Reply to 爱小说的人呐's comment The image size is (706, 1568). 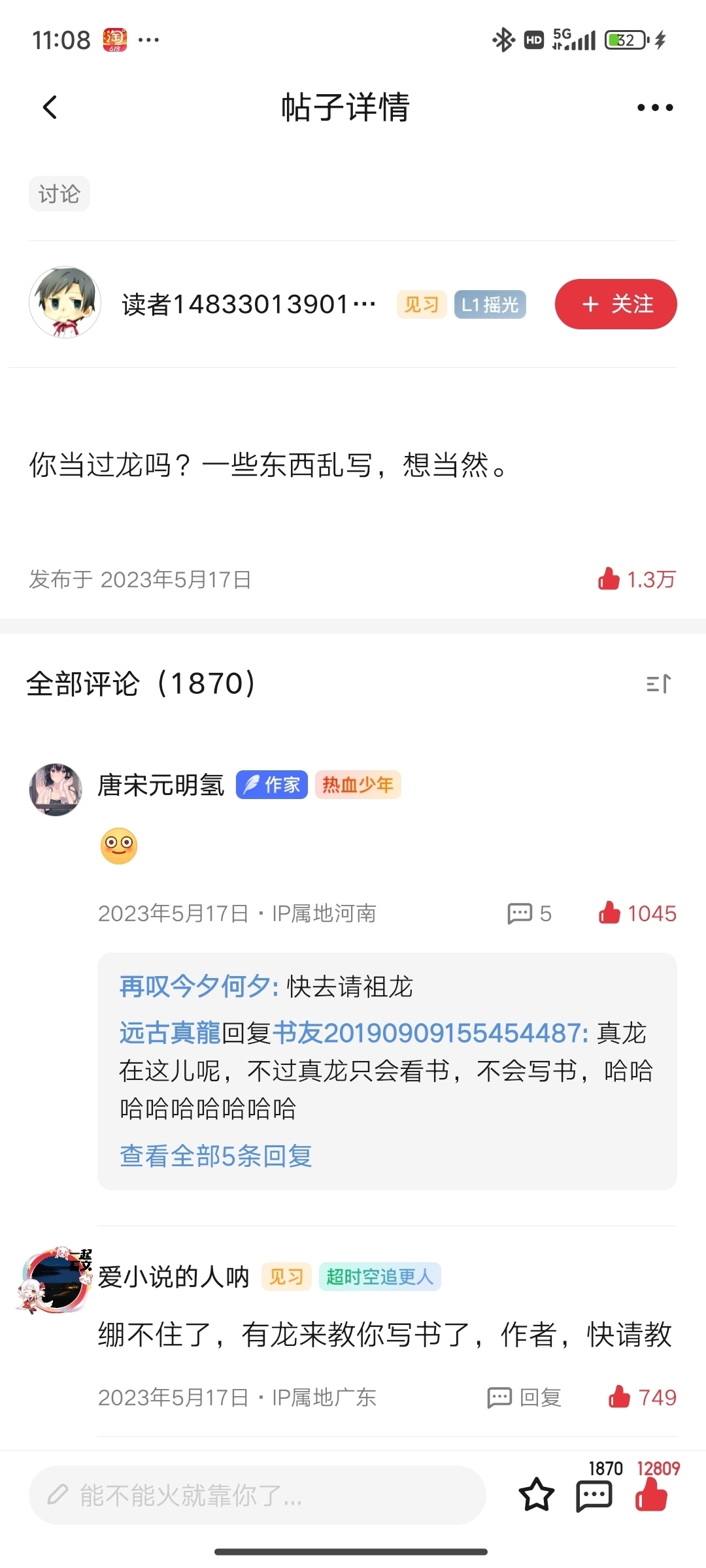(x=524, y=1397)
